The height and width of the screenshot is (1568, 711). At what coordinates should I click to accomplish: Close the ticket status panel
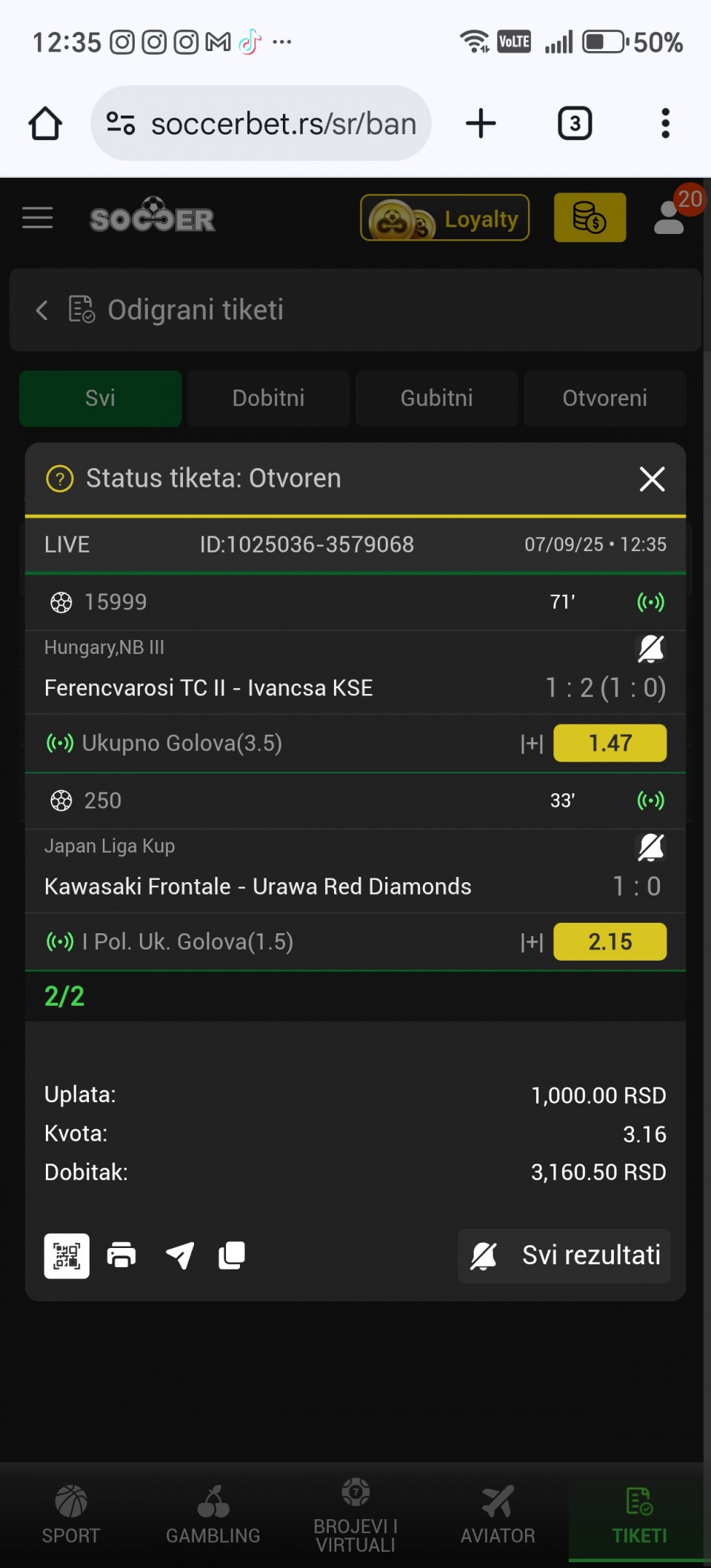coord(652,478)
